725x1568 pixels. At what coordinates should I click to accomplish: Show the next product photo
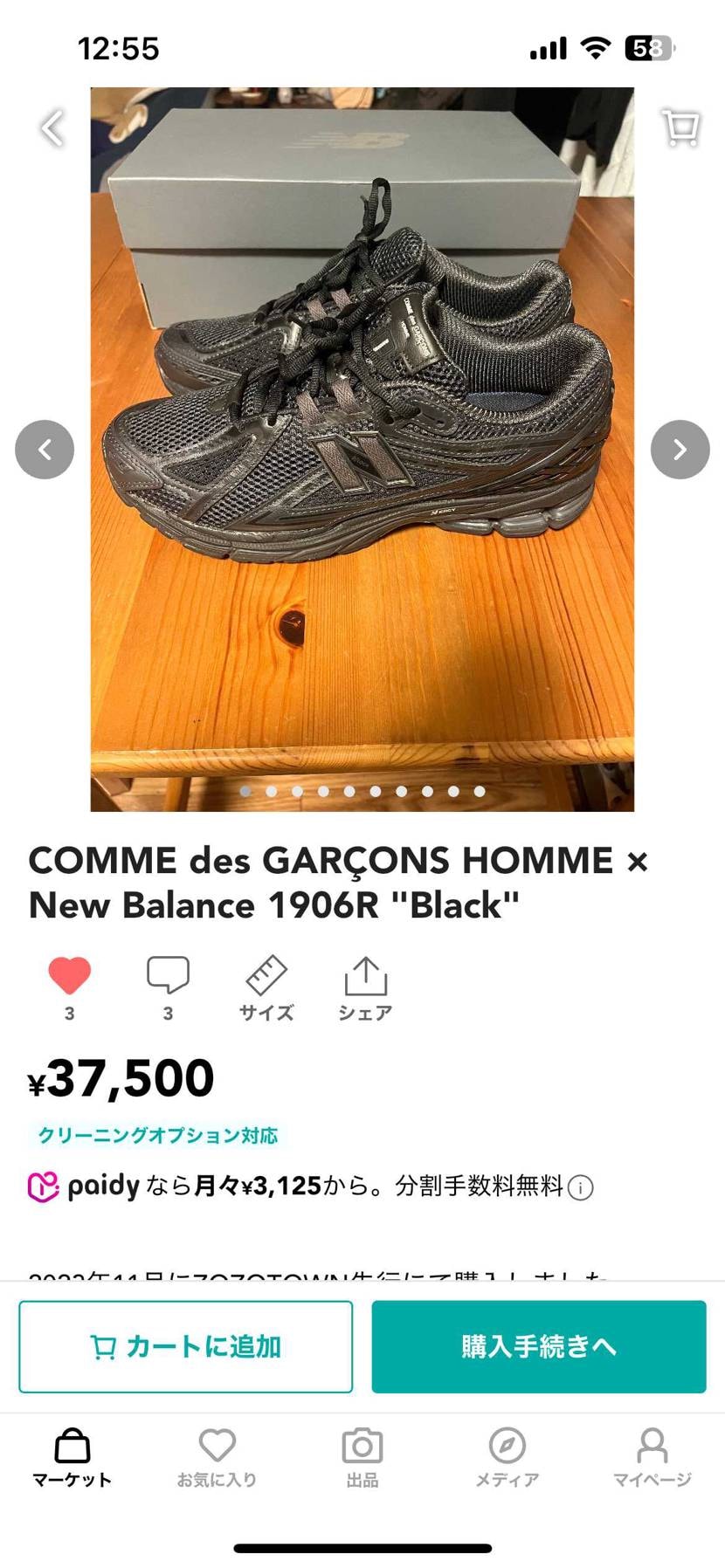click(680, 450)
